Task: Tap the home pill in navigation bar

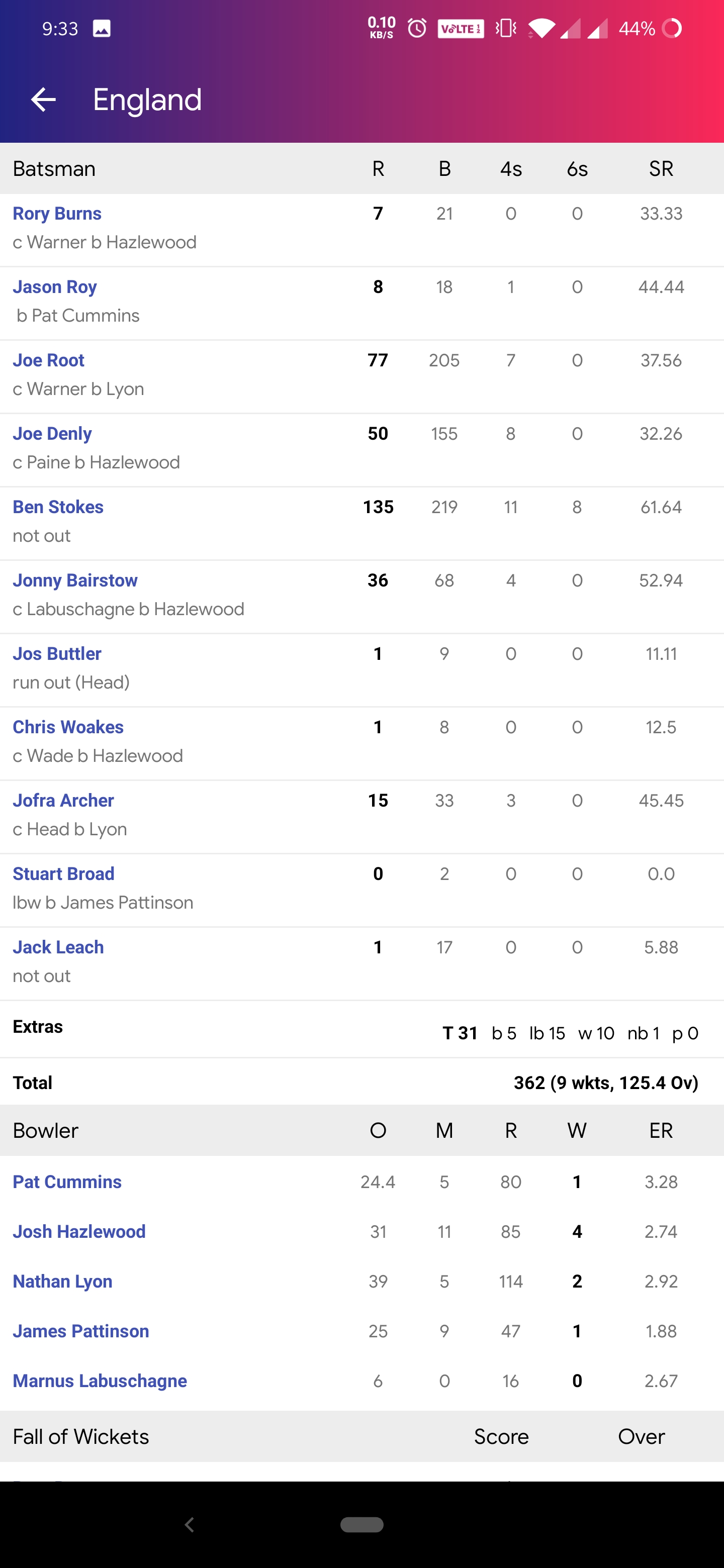Action: (x=361, y=1524)
